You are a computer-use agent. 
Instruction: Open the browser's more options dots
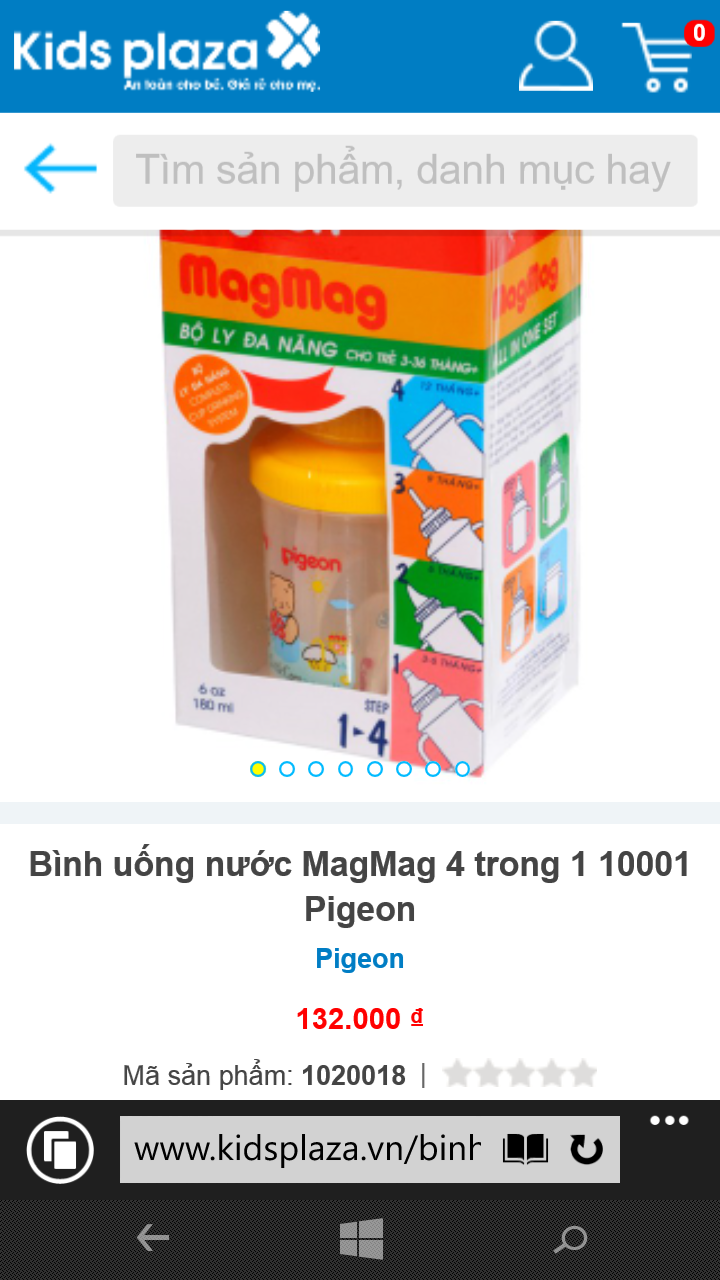[669, 1120]
